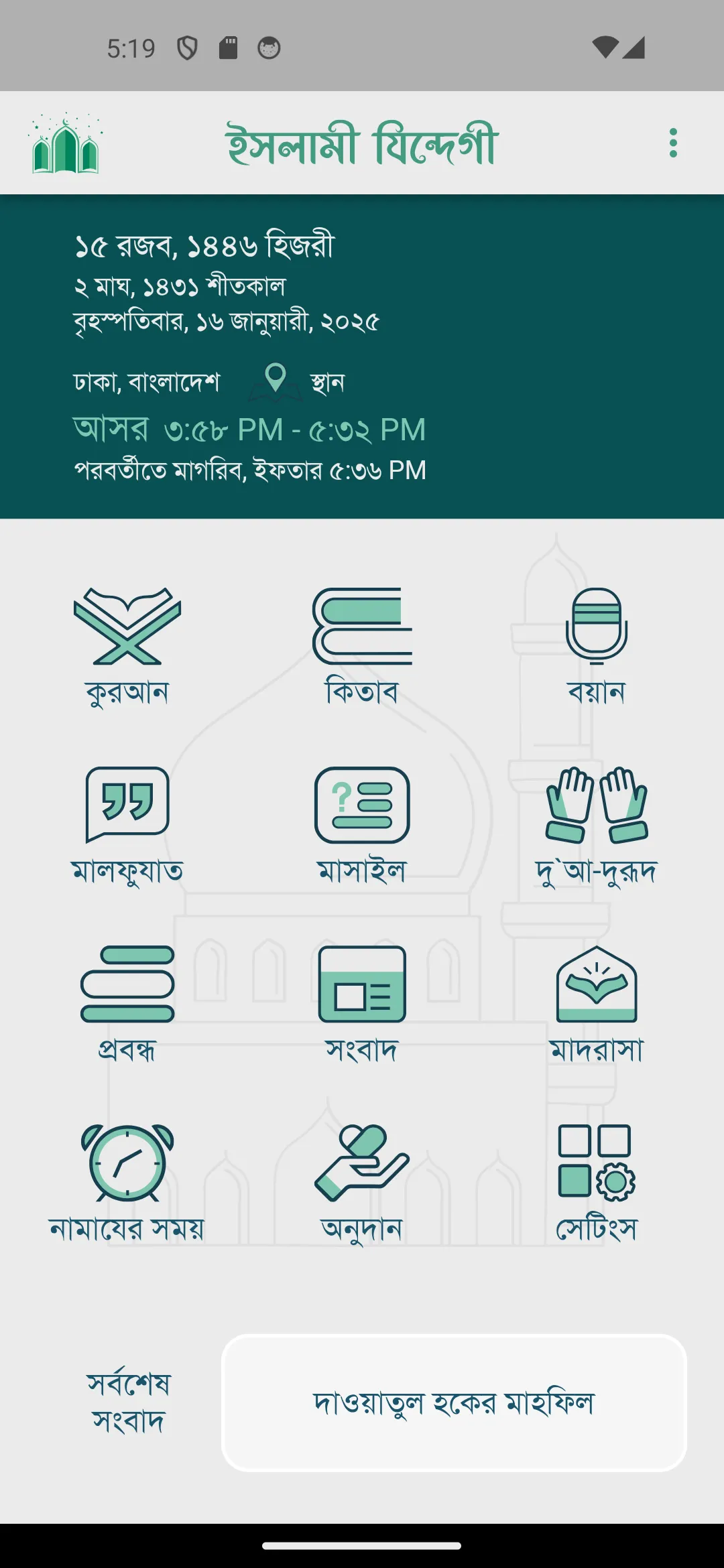Open মালফুযাত
Viewport: 724px width, 1568px height.
click(x=127, y=824)
